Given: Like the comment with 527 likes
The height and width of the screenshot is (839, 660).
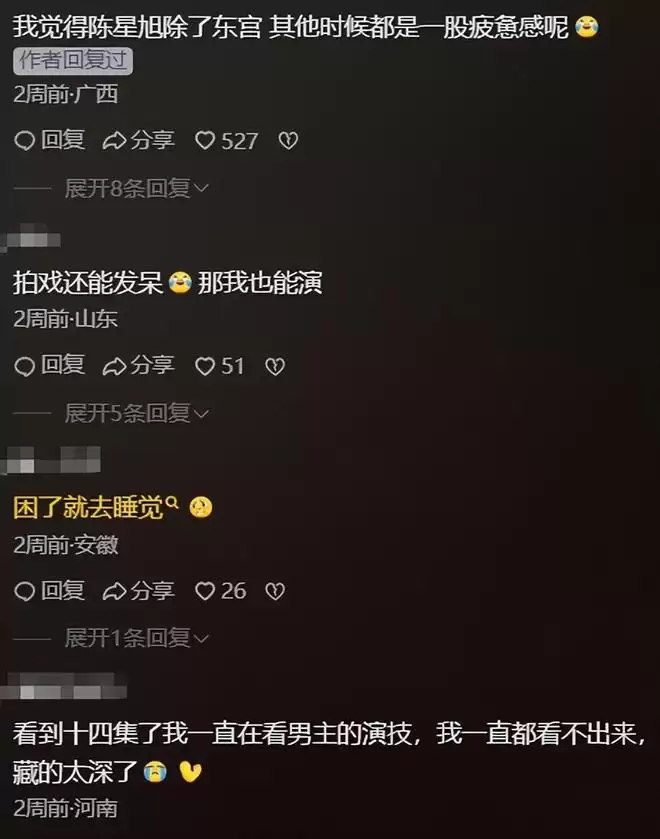Looking at the screenshot, I should (x=205, y=141).
